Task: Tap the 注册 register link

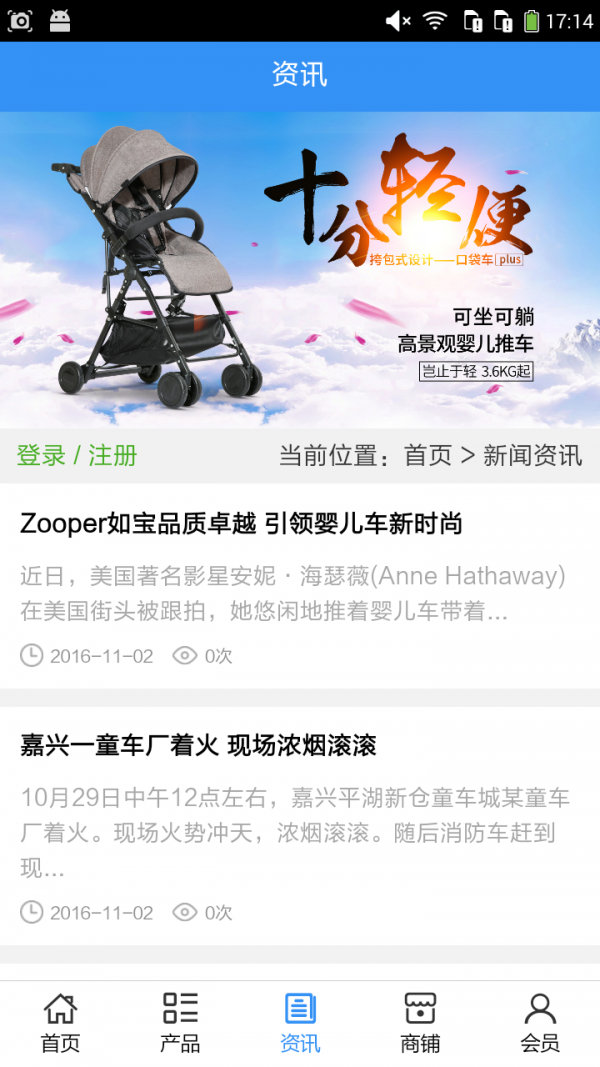Action: [112, 456]
